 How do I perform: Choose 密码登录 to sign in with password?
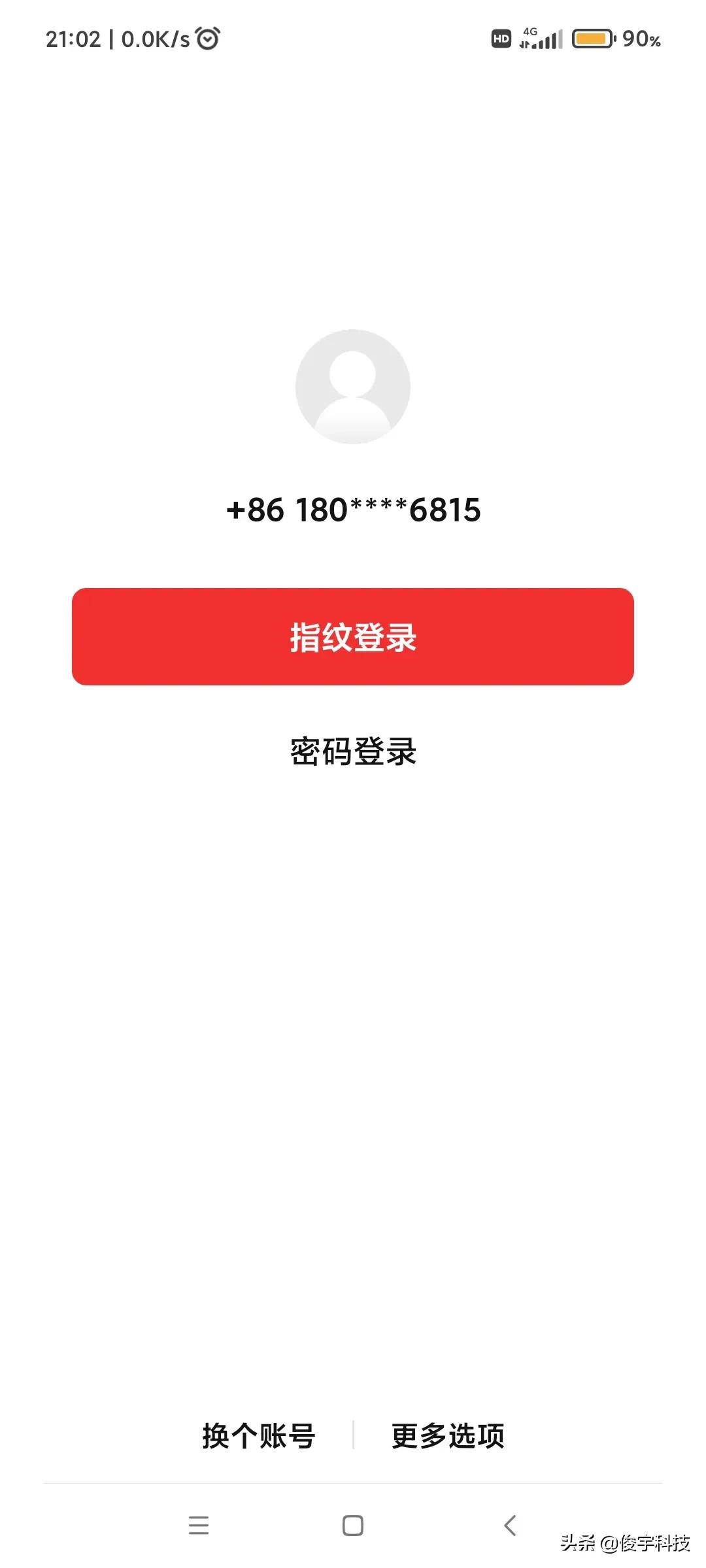pos(353,751)
